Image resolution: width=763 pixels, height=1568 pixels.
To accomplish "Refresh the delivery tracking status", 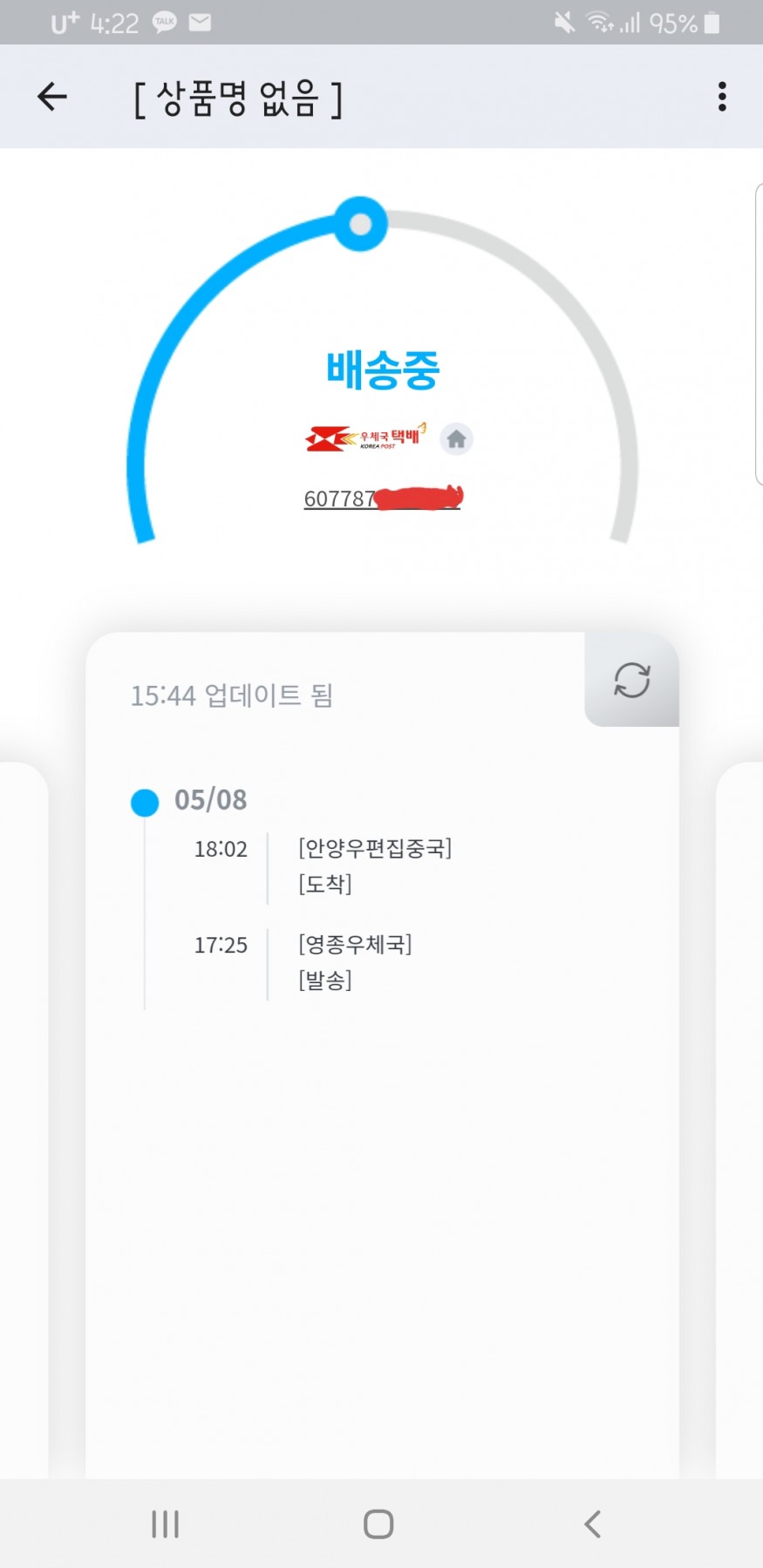I will (631, 680).
